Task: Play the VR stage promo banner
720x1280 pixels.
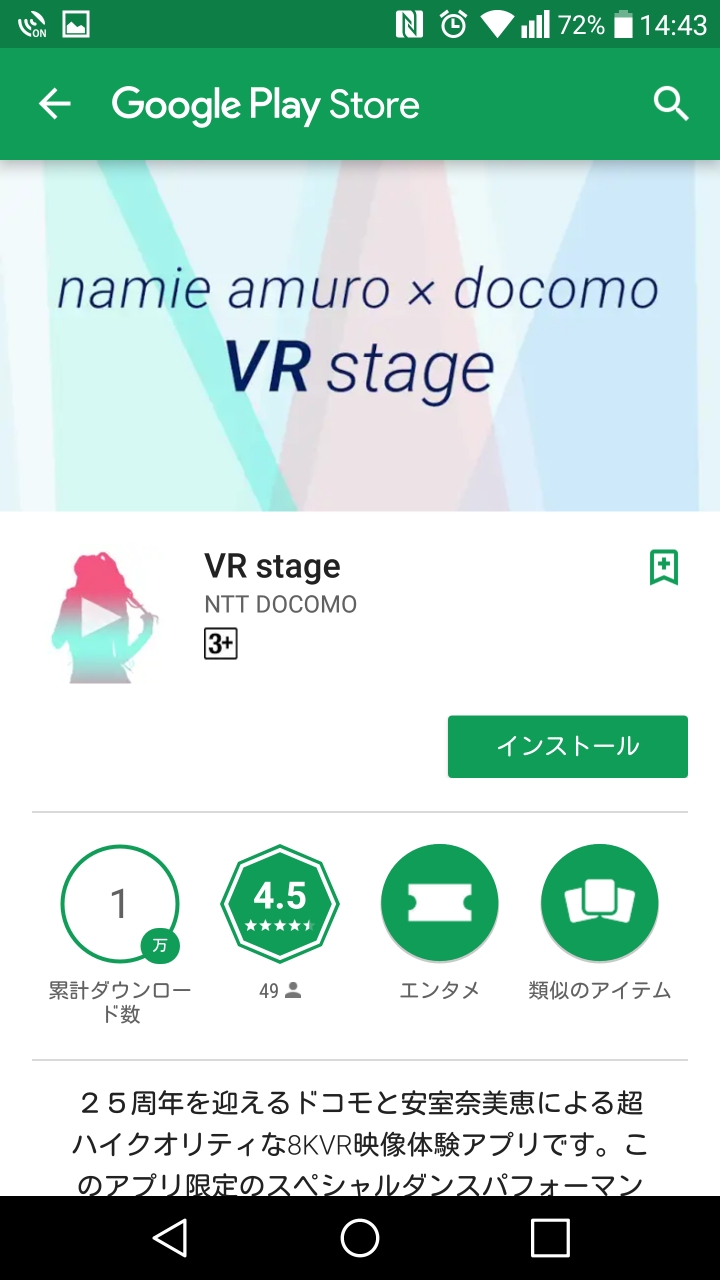Action: point(360,336)
